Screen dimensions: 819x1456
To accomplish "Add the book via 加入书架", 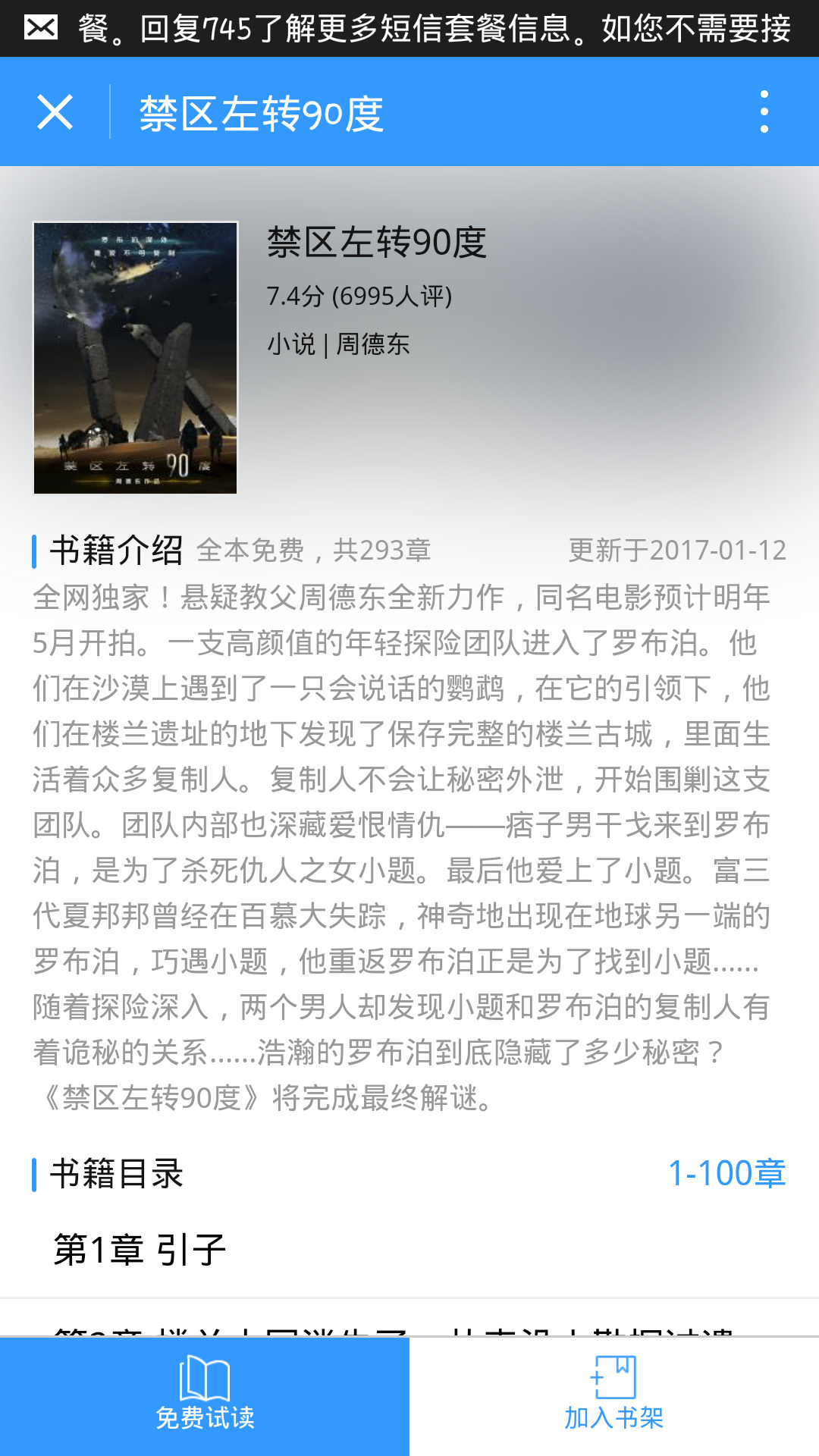I will click(x=614, y=1395).
